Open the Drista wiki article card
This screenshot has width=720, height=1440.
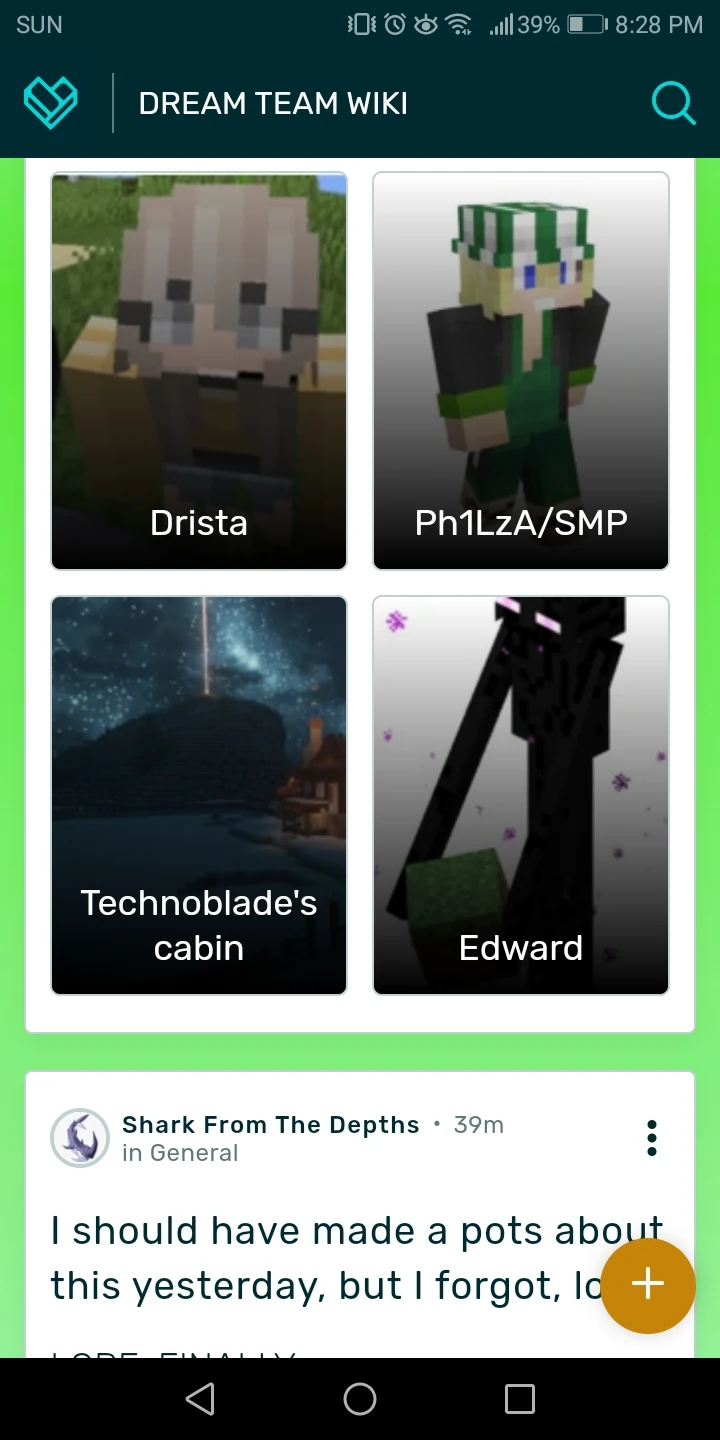pos(198,370)
